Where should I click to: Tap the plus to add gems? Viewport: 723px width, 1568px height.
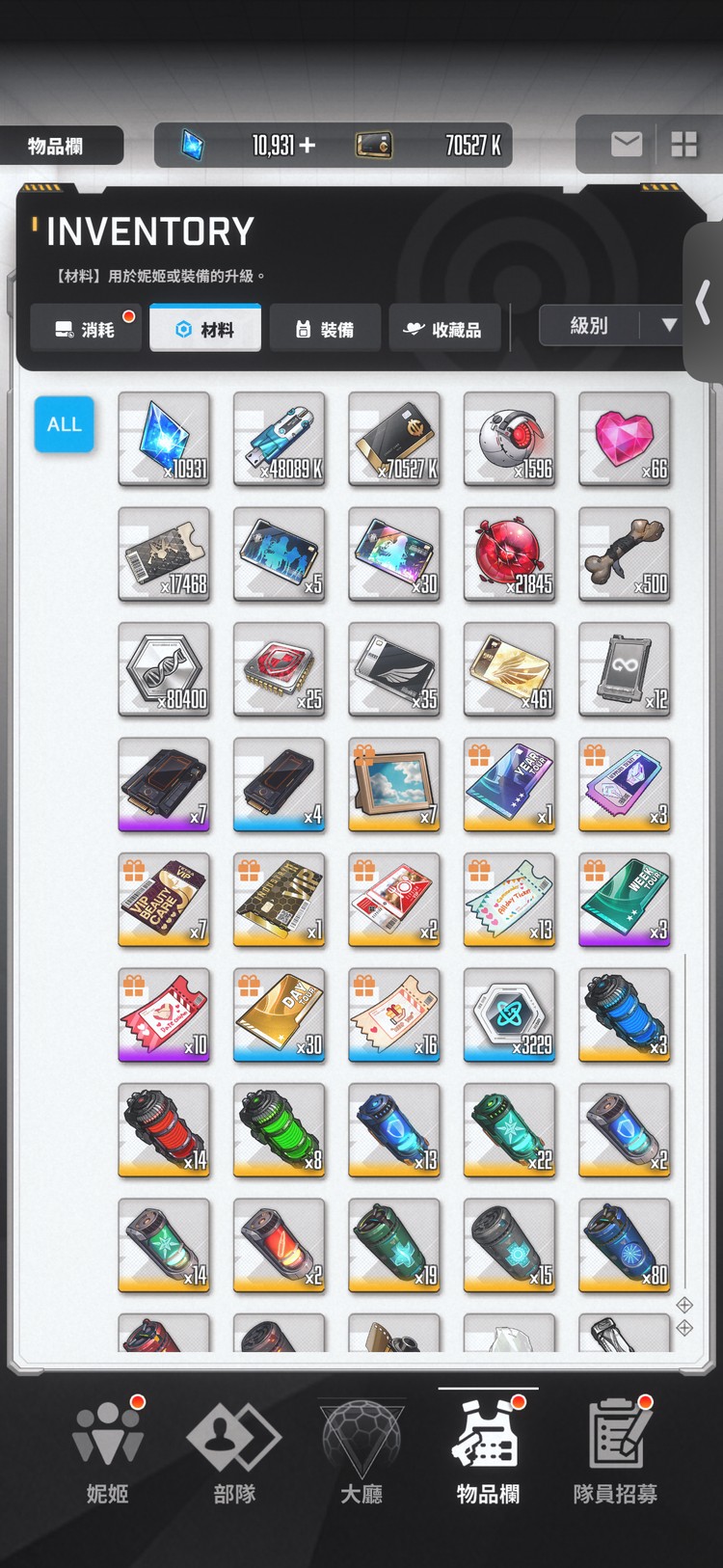pyautogui.click(x=308, y=146)
